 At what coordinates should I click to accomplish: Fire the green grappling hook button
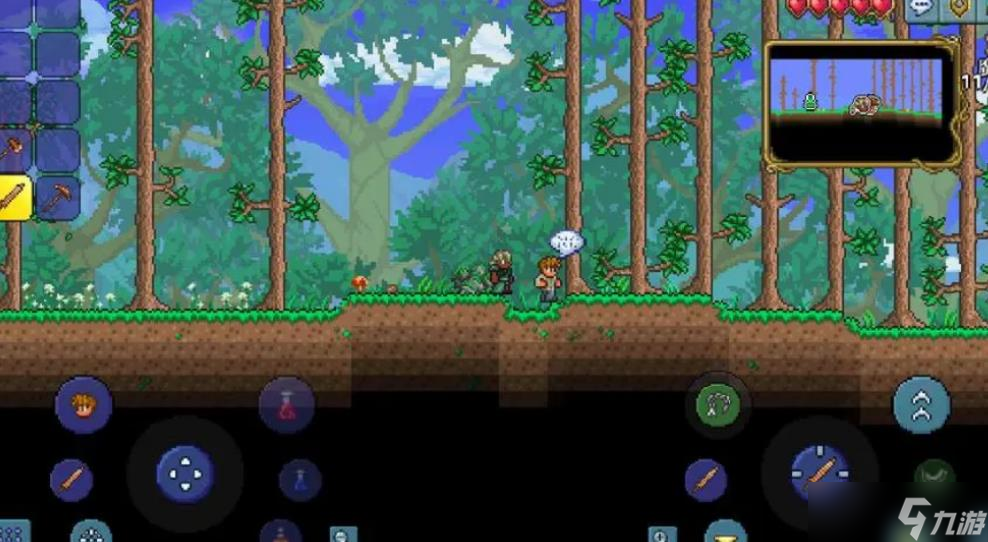[718, 403]
